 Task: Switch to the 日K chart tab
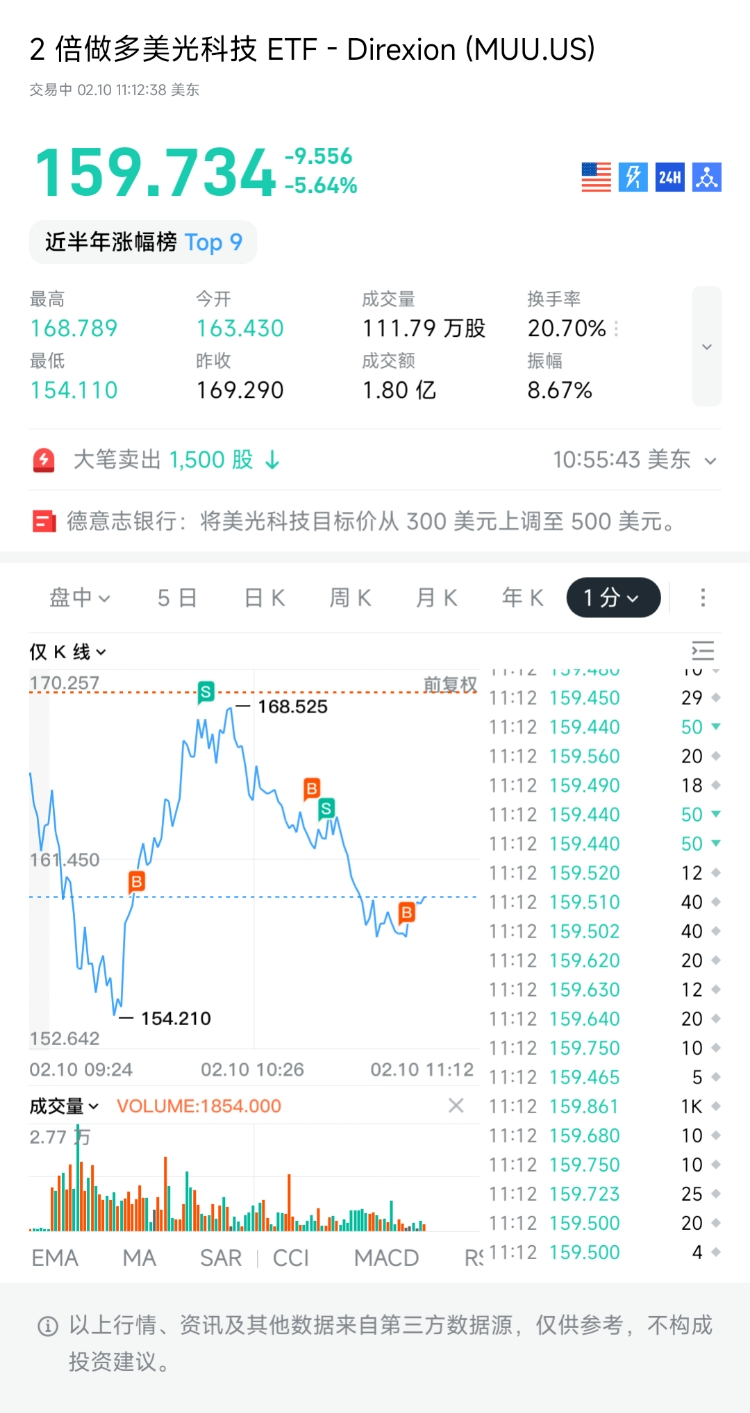(264, 598)
